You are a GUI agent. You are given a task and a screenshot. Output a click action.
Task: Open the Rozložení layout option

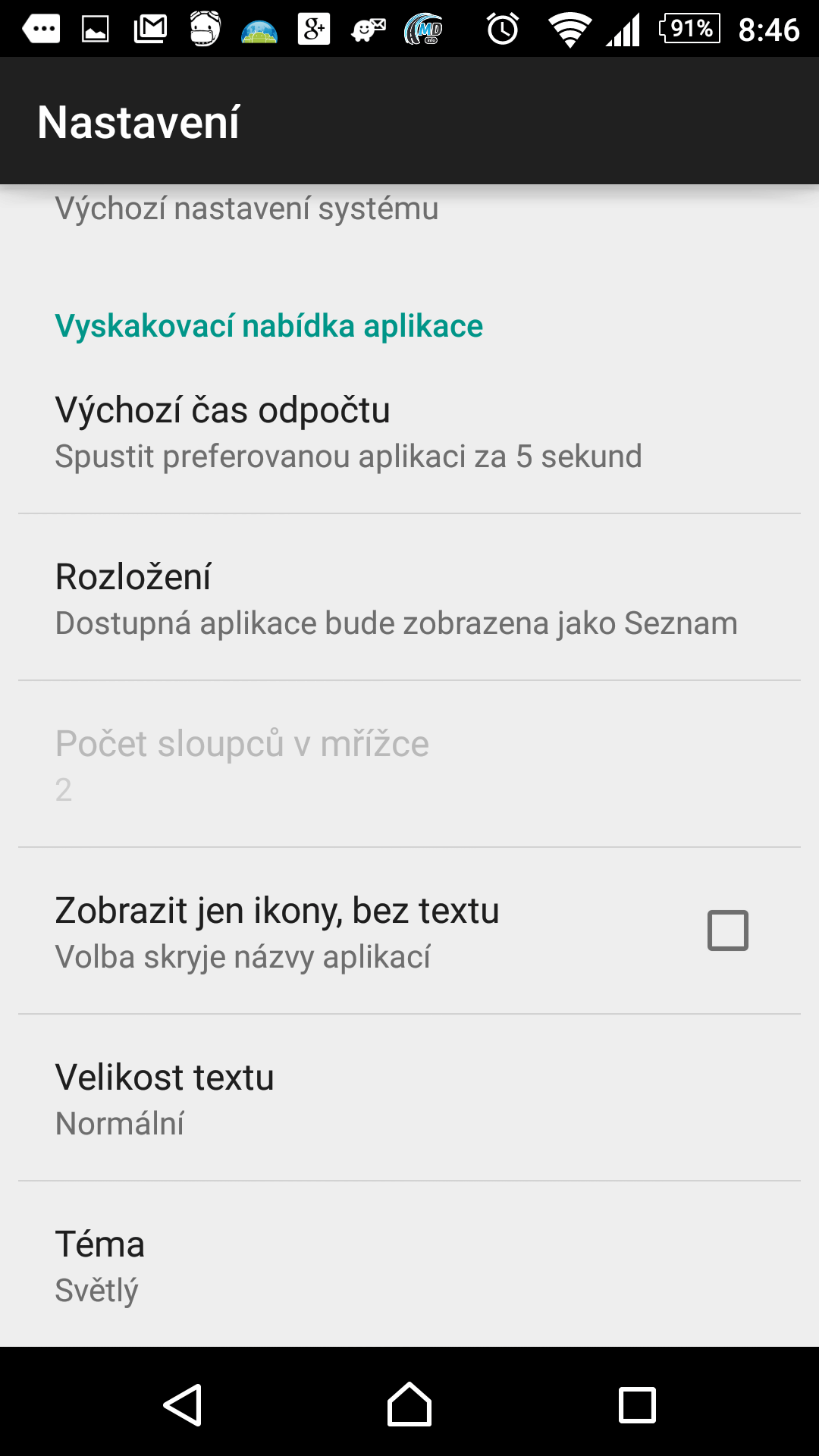click(x=409, y=598)
